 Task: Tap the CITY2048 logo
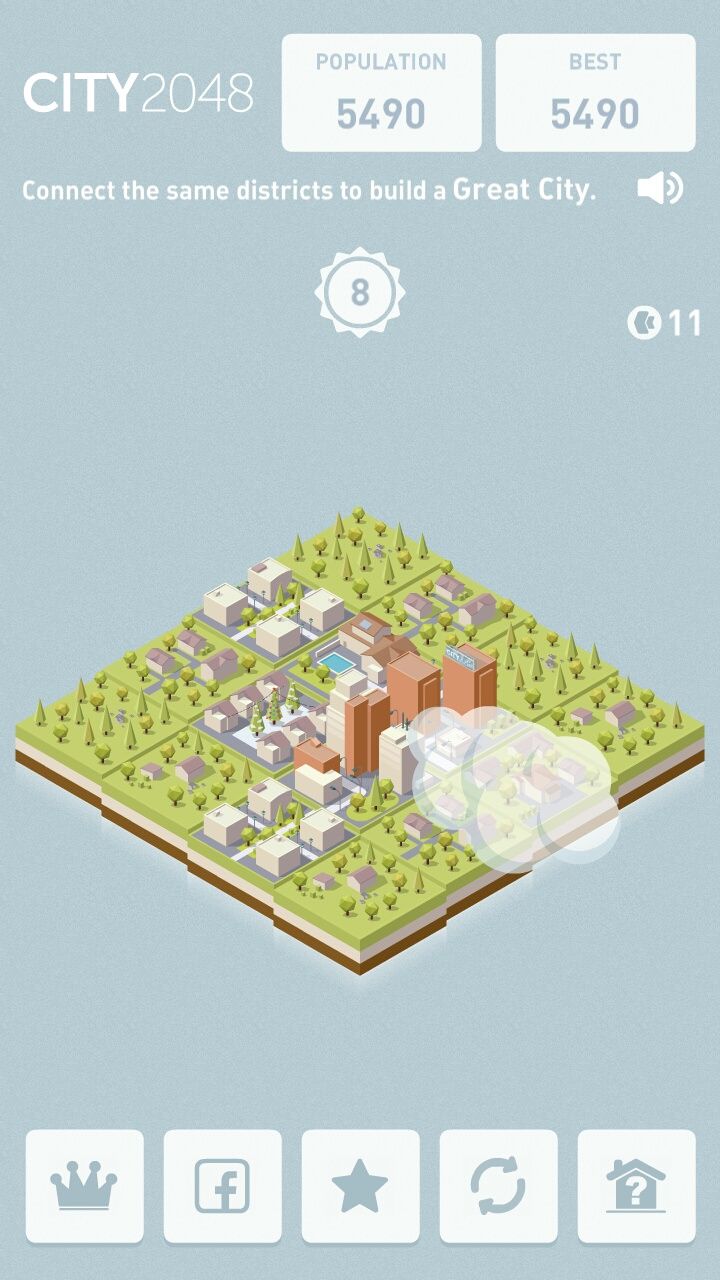[x=140, y=95]
